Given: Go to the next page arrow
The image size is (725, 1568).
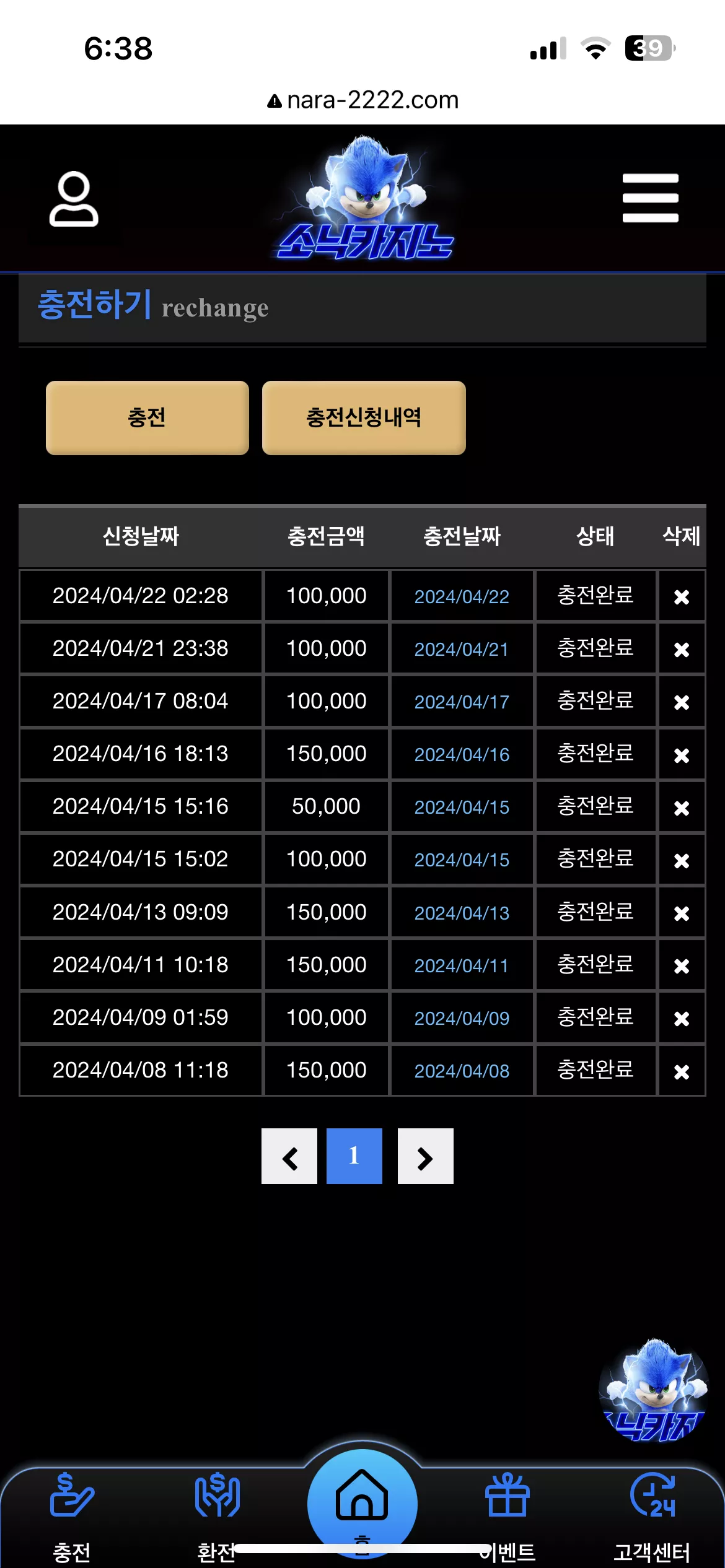Looking at the screenshot, I should click(426, 1156).
